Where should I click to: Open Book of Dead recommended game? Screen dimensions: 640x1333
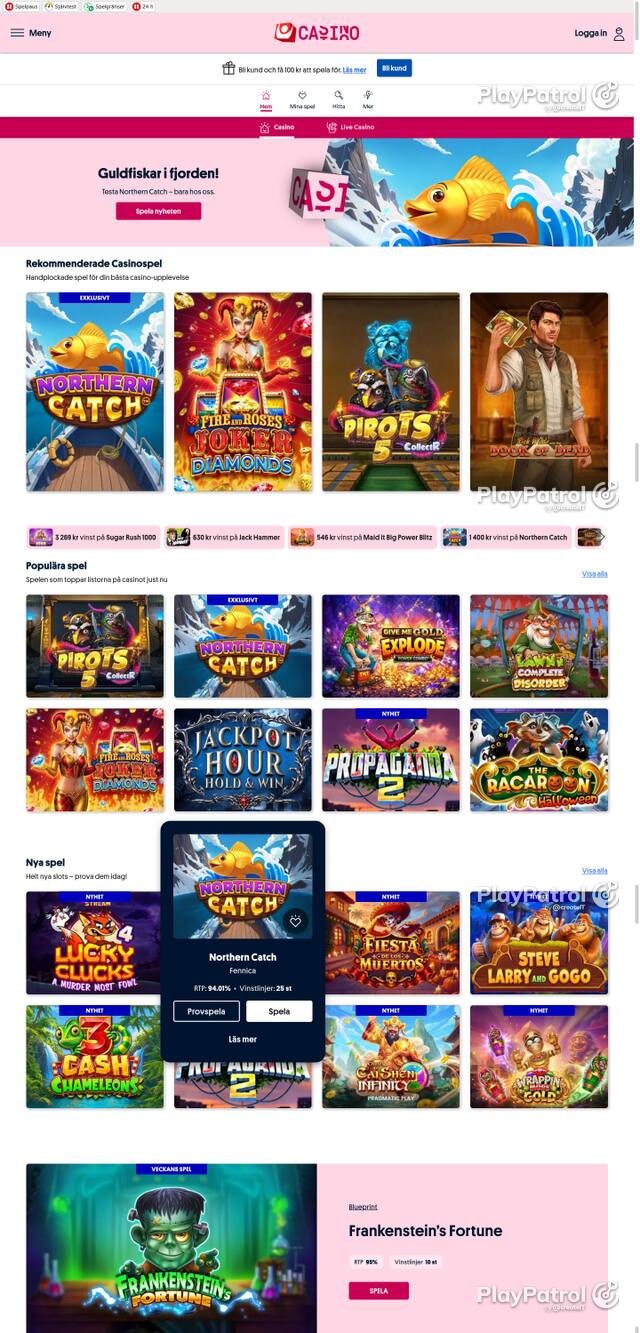pyautogui.click(x=539, y=391)
